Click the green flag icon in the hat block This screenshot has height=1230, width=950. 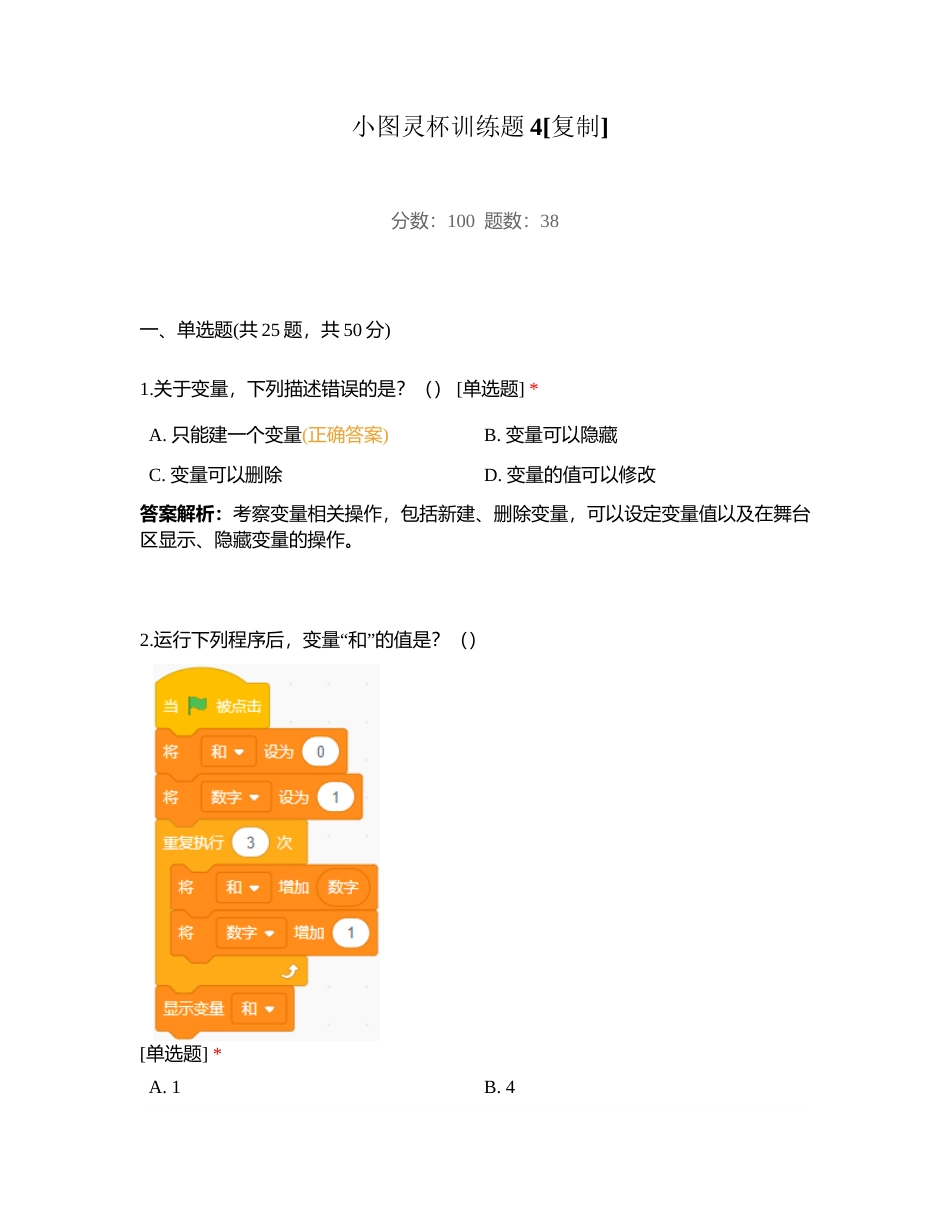(x=197, y=706)
